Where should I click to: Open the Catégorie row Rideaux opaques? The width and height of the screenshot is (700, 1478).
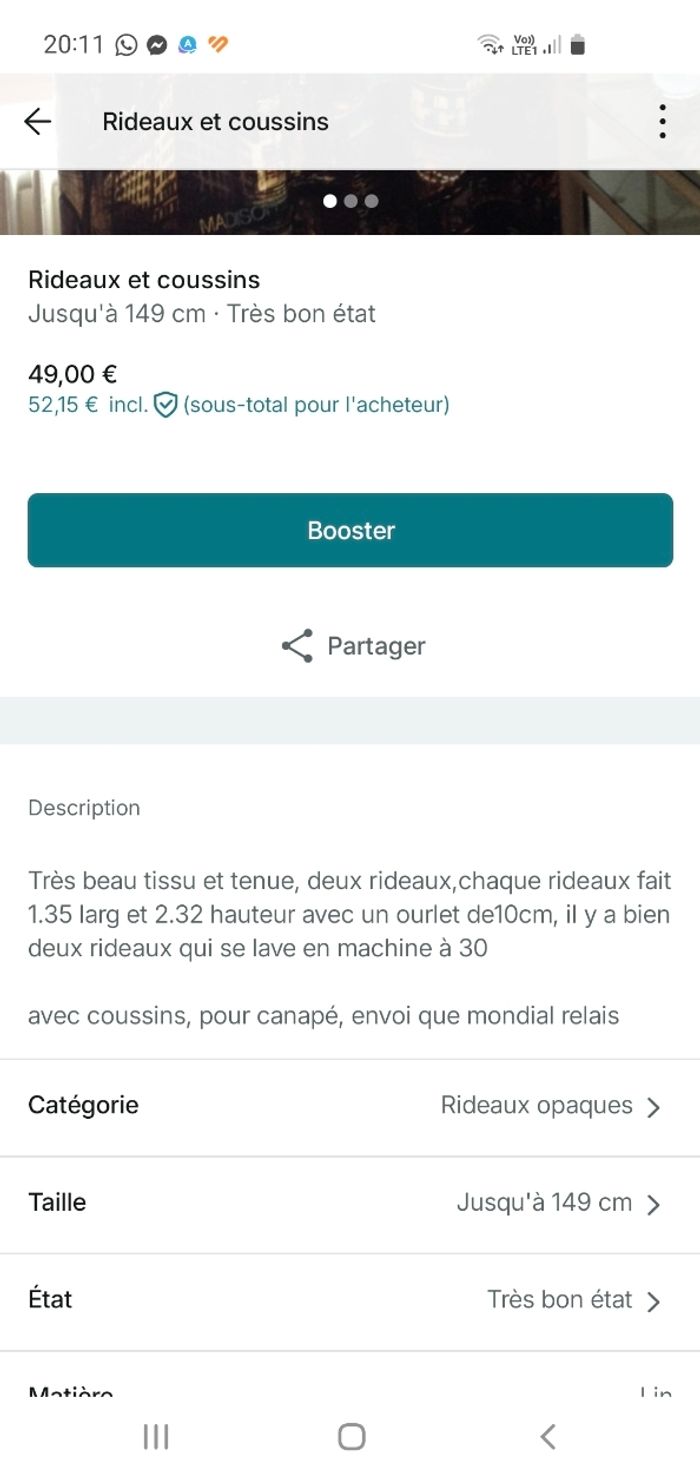(x=350, y=1106)
